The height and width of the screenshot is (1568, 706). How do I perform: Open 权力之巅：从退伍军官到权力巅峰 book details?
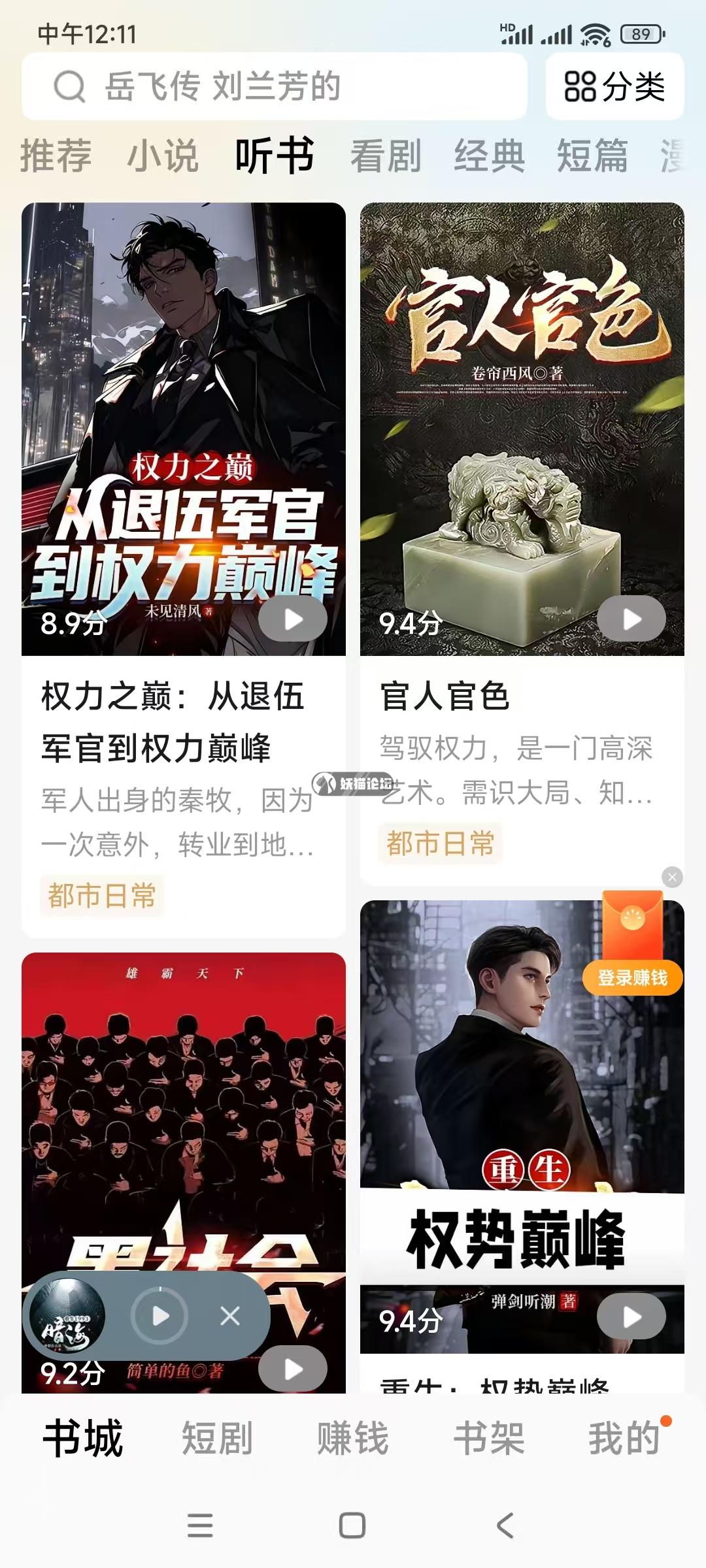[173, 722]
